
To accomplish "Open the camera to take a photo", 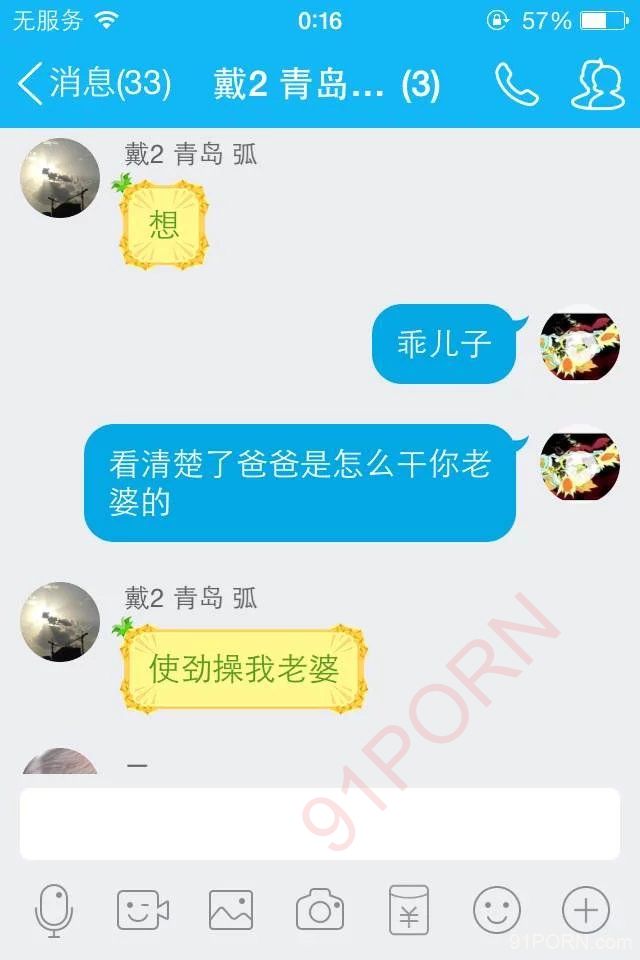I will [320, 910].
